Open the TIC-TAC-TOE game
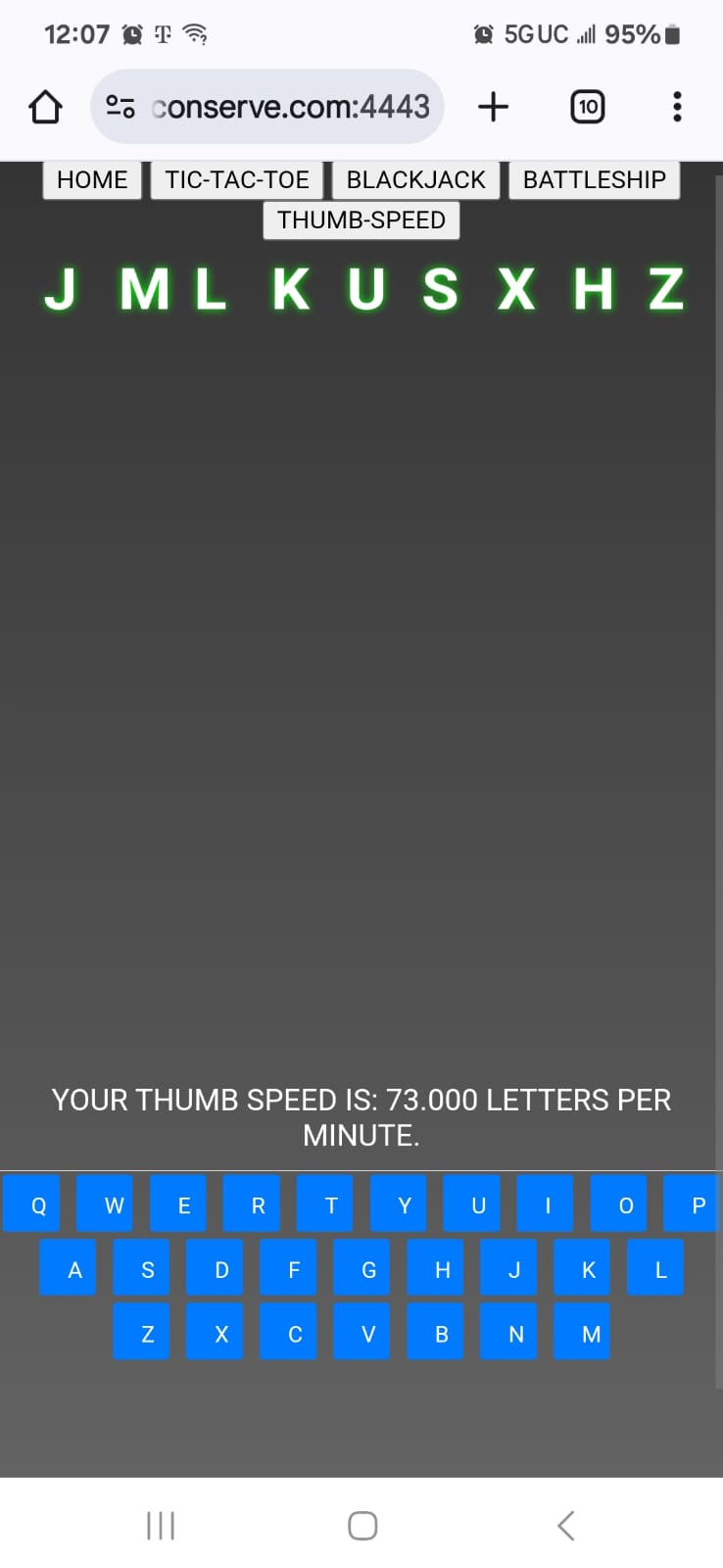The width and height of the screenshot is (723, 1568). 237,180
